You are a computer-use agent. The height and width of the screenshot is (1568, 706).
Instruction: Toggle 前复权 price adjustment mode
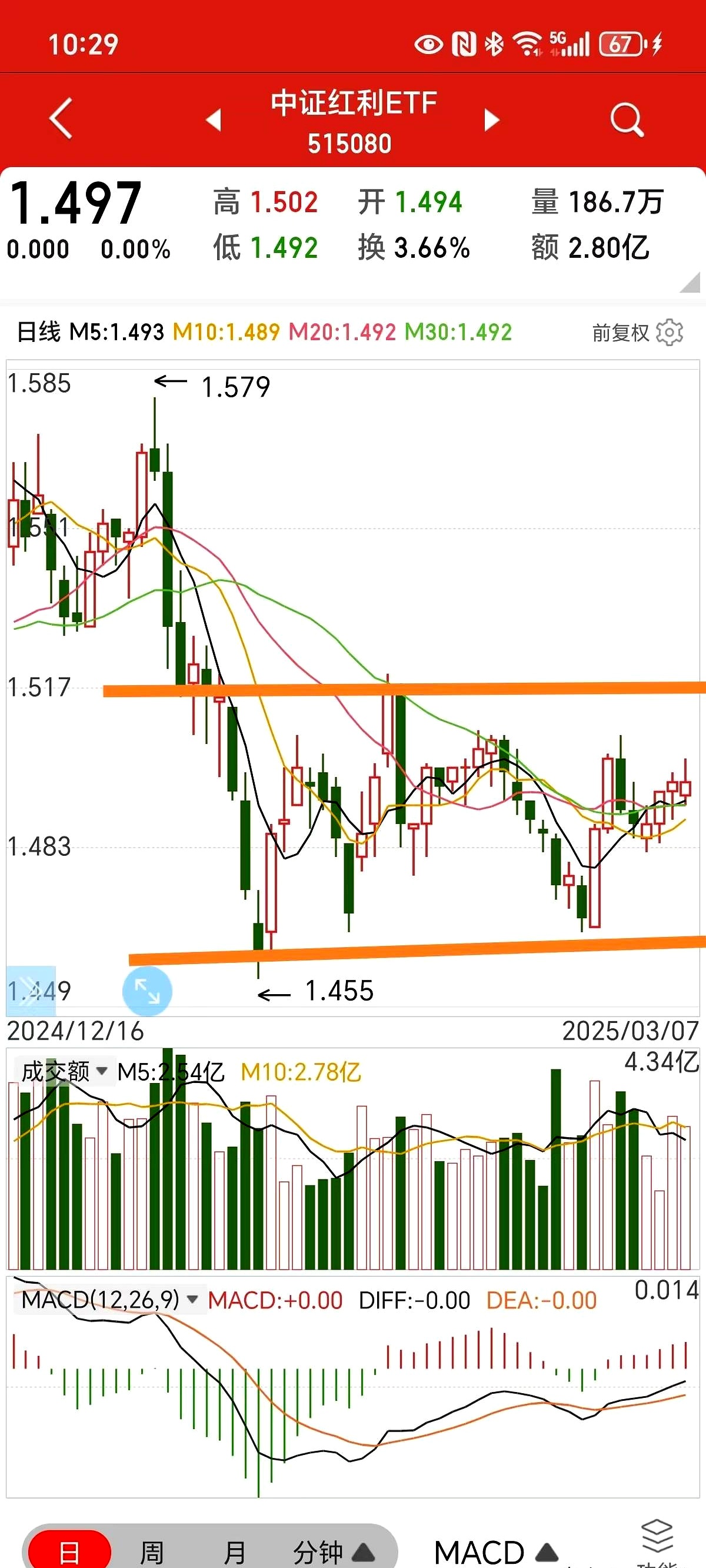(x=622, y=333)
